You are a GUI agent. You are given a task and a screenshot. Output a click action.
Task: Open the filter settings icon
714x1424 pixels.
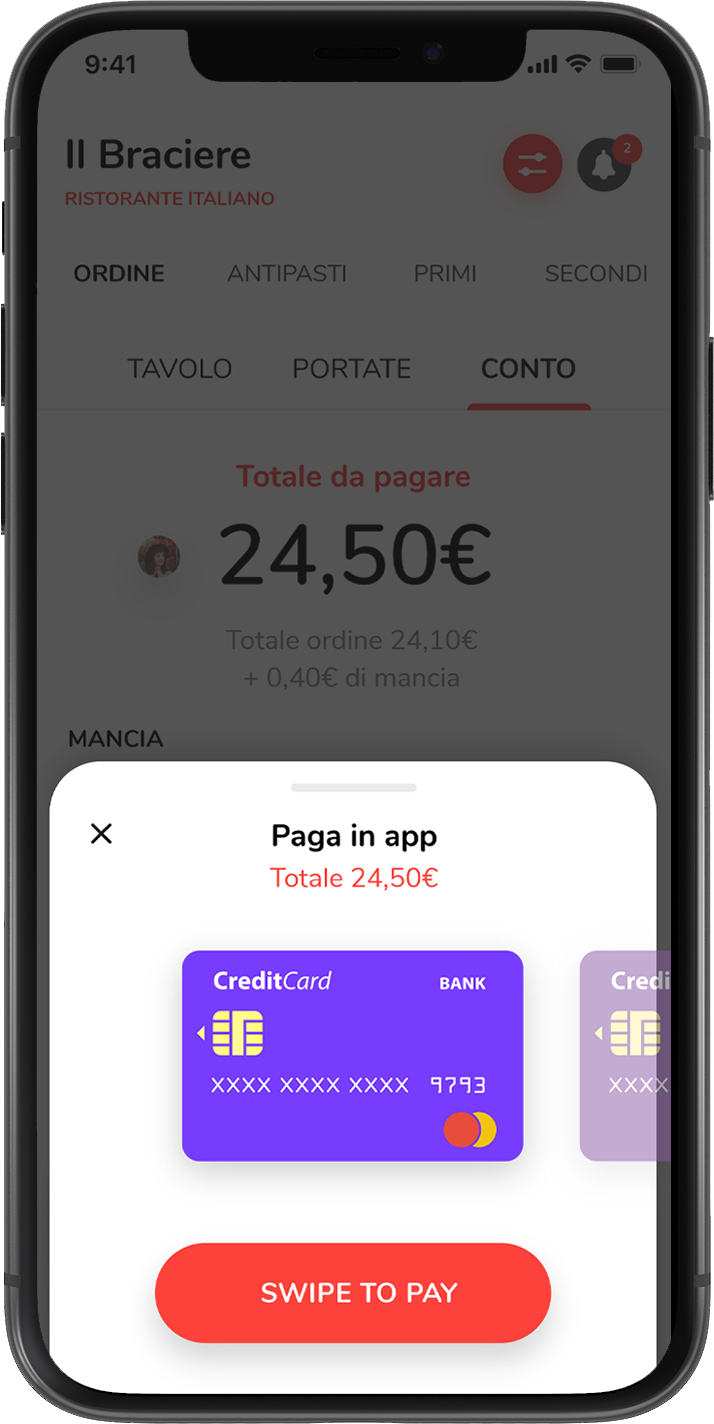532,164
